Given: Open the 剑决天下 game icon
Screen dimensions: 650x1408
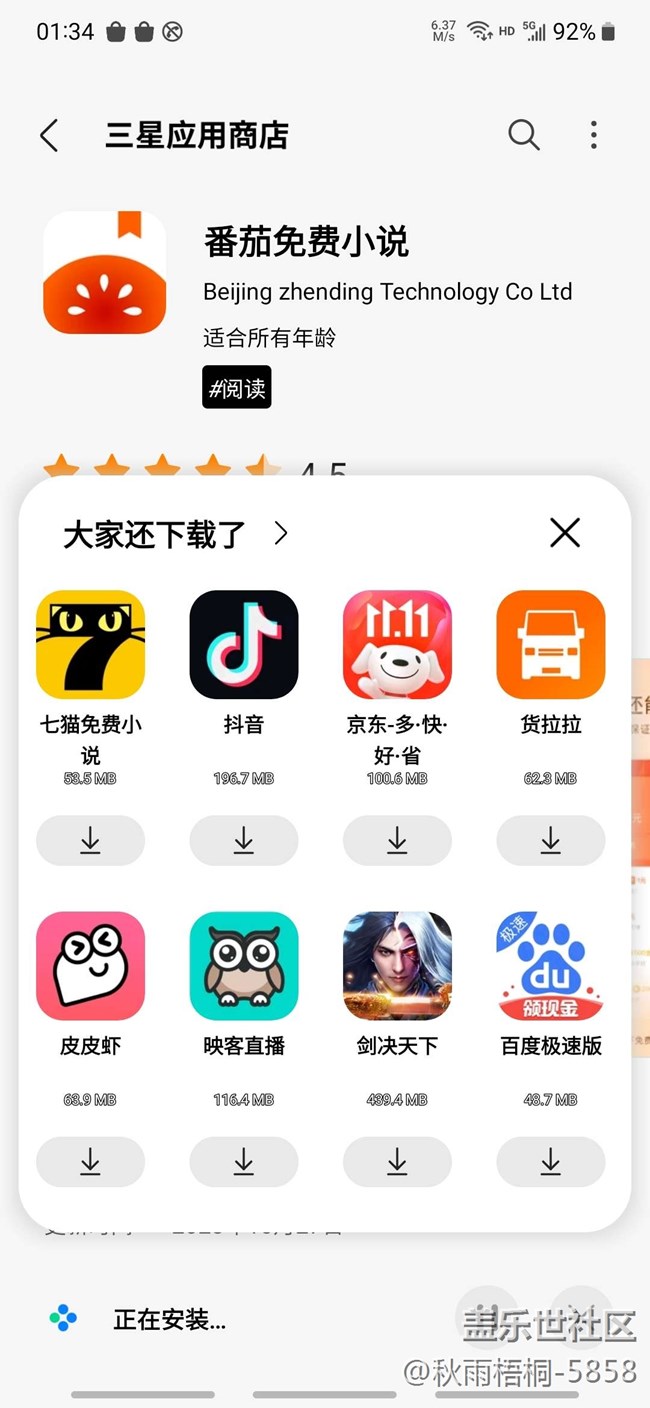Looking at the screenshot, I should (397, 966).
